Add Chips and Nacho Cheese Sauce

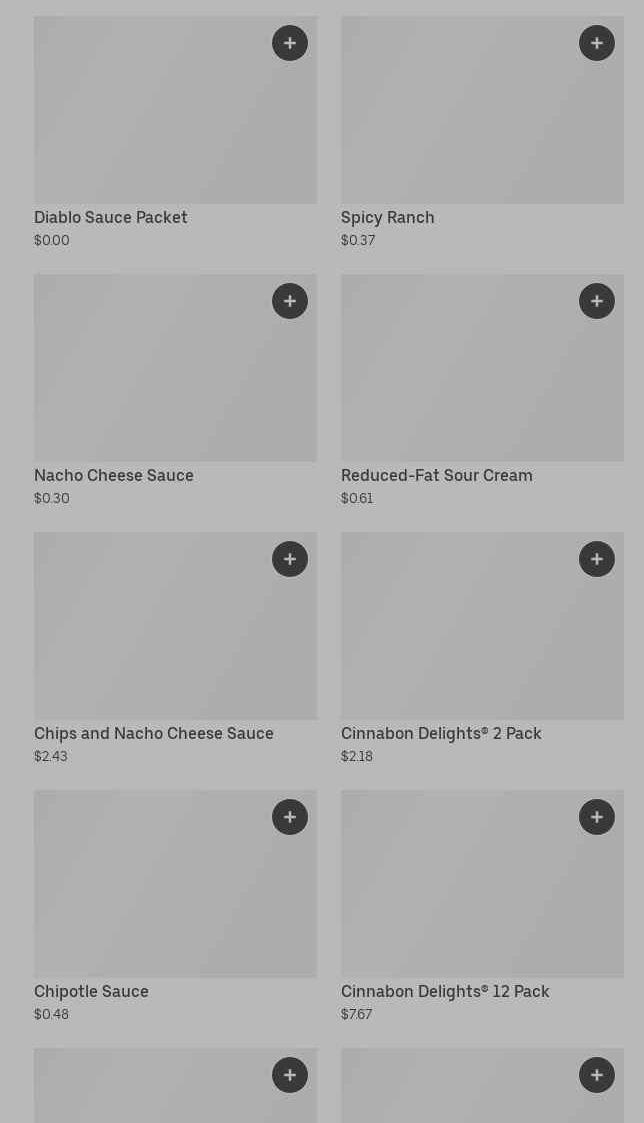point(289,559)
